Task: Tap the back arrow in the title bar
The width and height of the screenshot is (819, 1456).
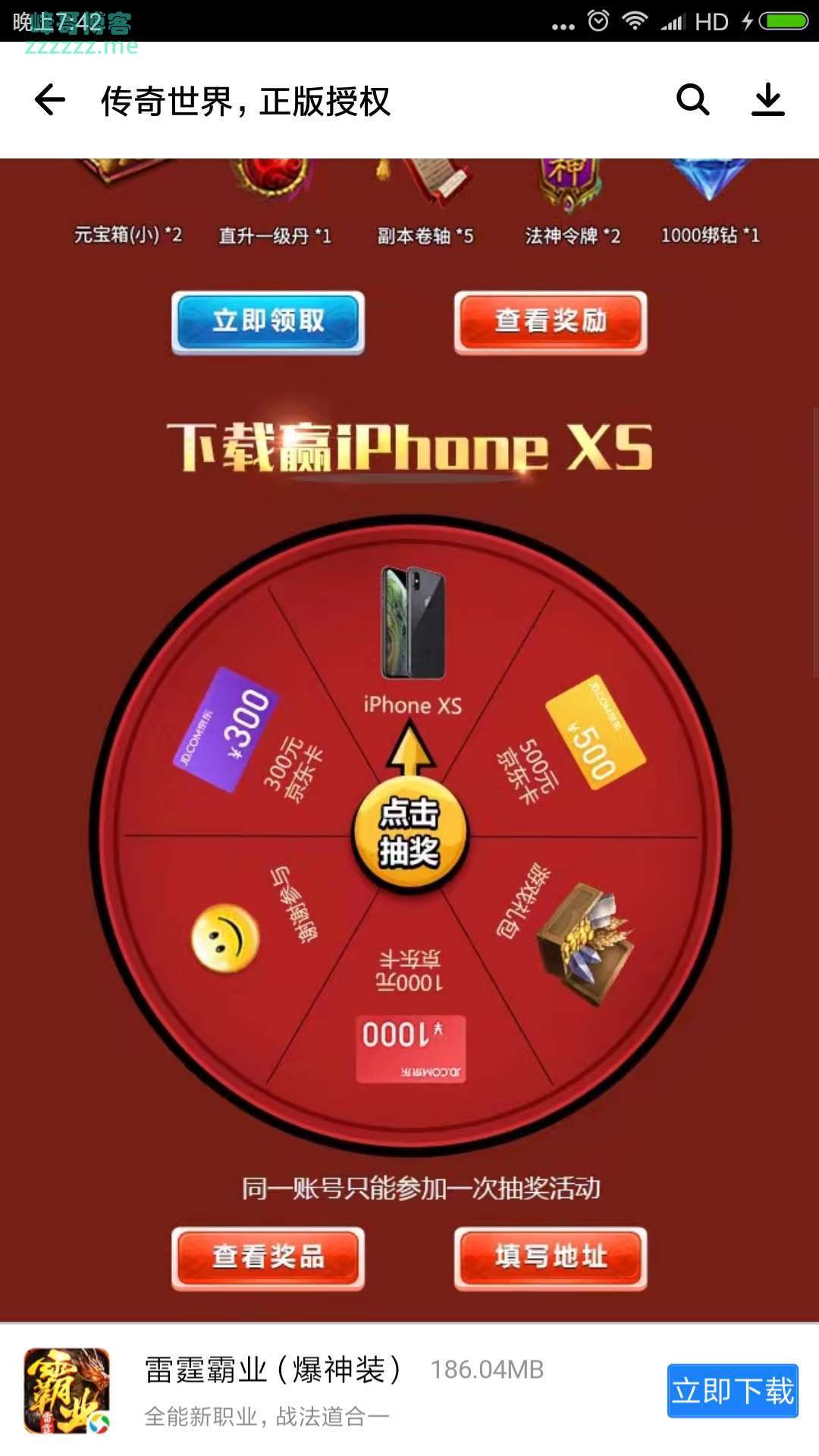Action: click(x=48, y=100)
